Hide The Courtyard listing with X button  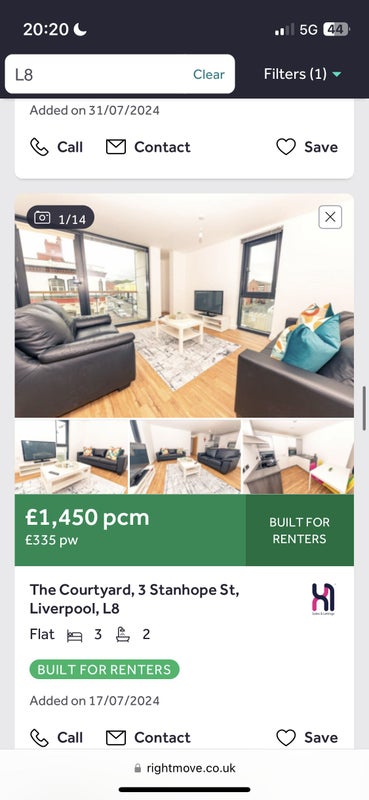(x=330, y=217)
